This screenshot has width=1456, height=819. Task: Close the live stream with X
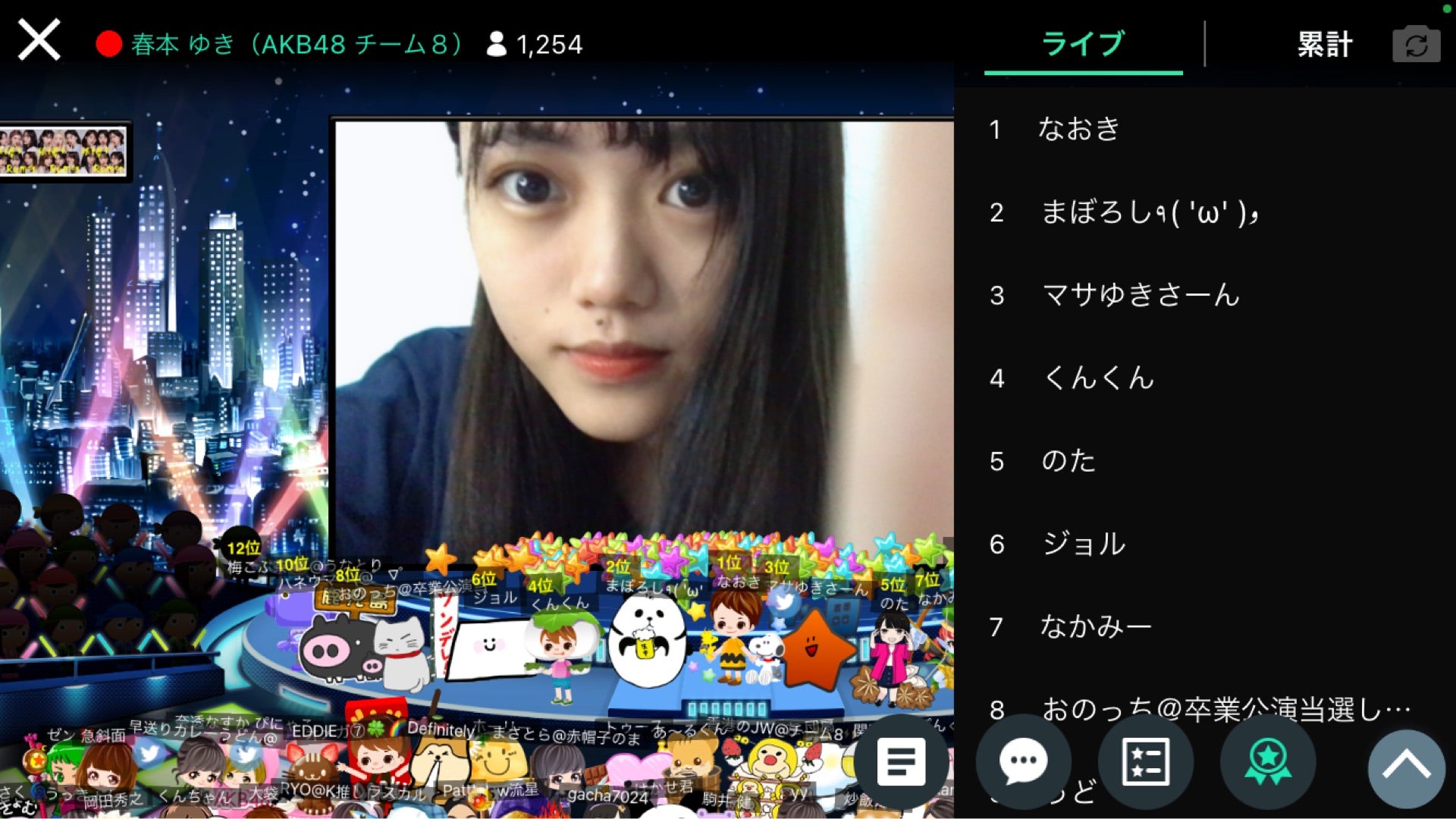pyautogui.click(x=39, y=41)
